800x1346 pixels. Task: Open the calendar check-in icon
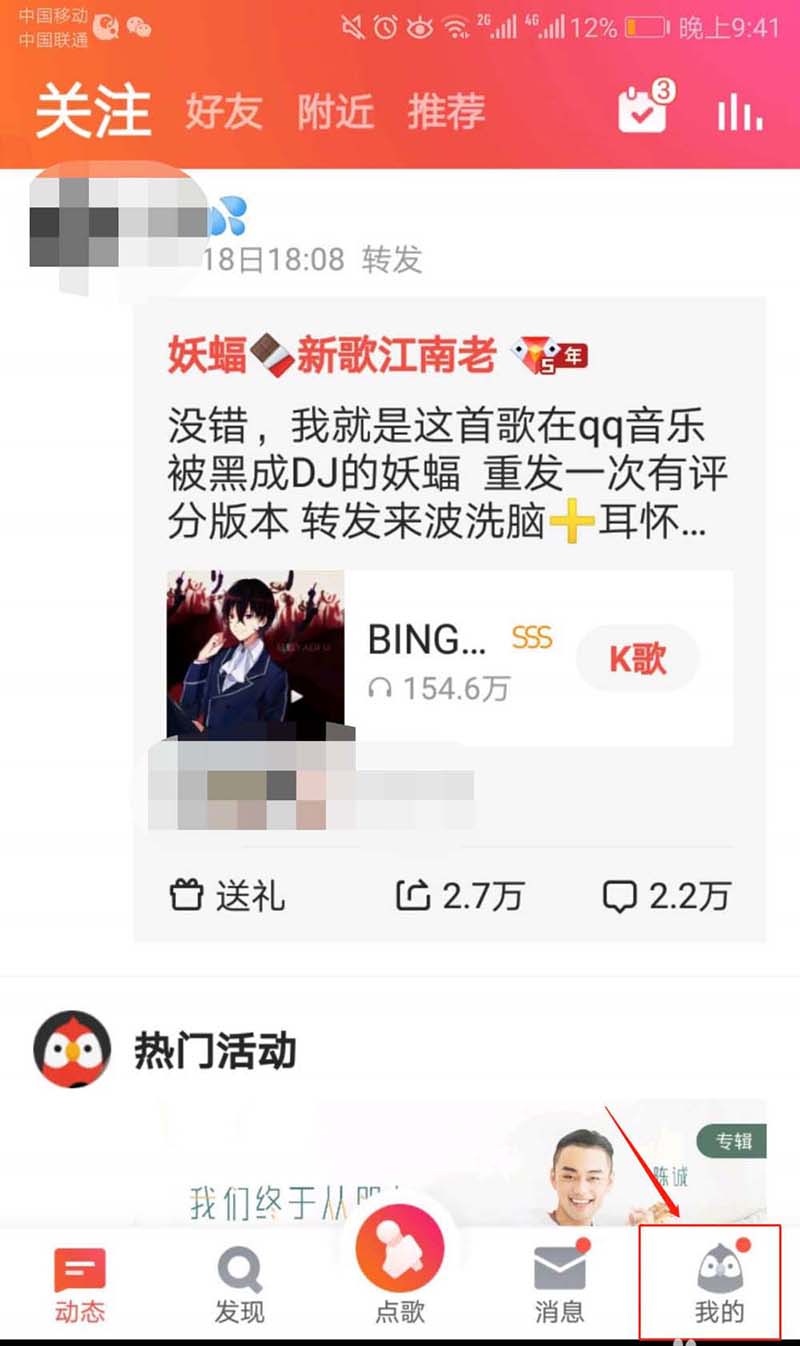(x=643, y=110)
